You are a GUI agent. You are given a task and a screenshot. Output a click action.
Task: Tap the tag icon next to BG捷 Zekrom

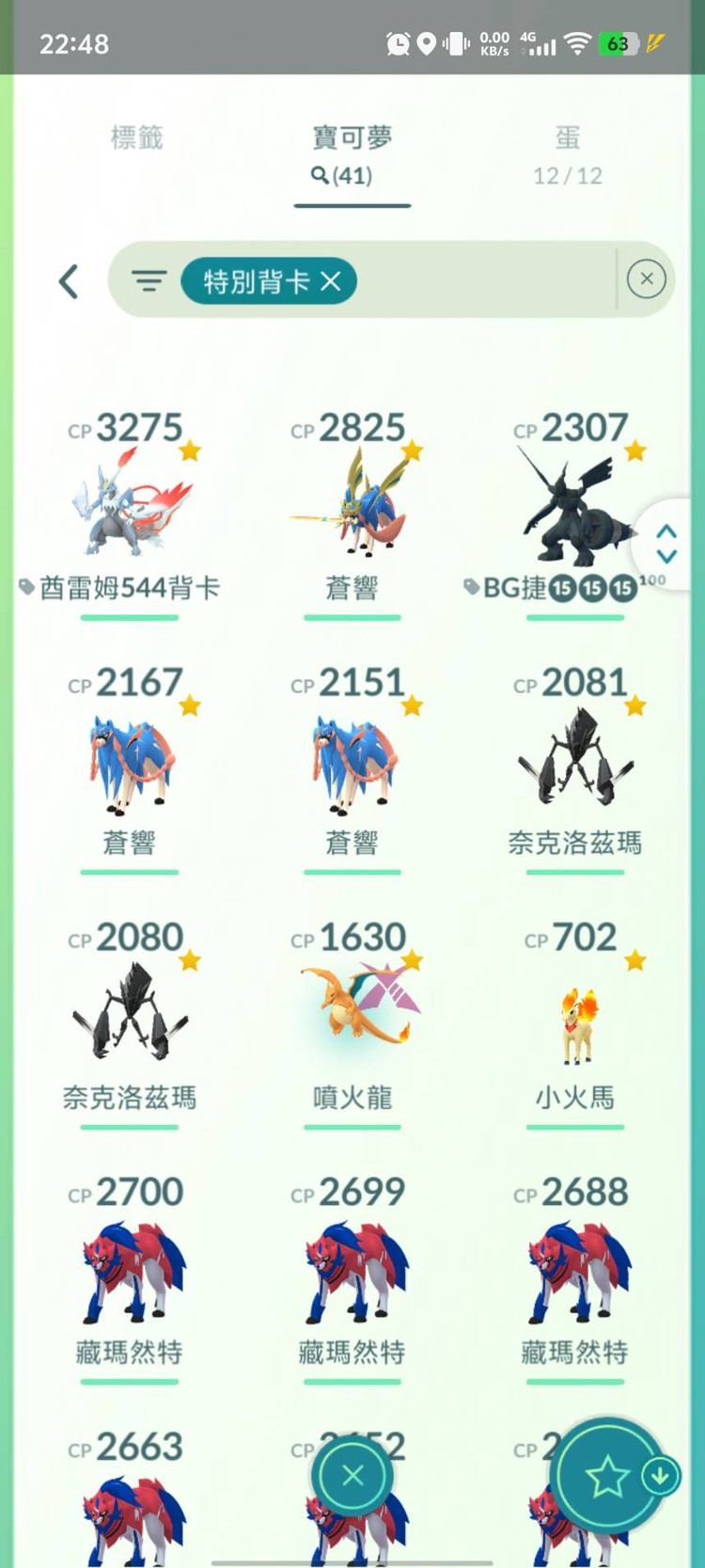point(470,587)
